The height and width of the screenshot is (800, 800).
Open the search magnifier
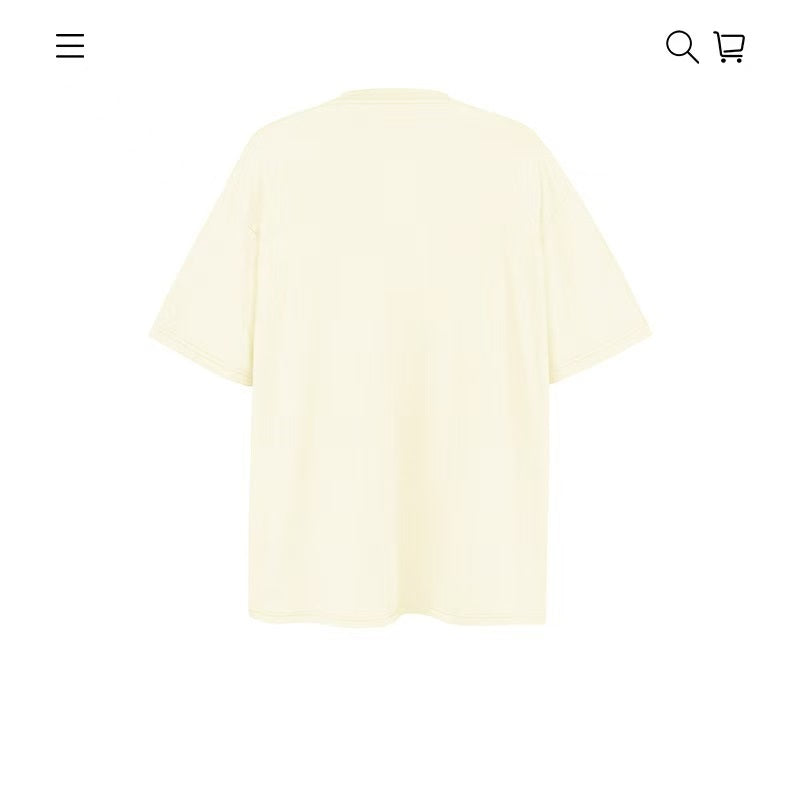tap(682, 47)
